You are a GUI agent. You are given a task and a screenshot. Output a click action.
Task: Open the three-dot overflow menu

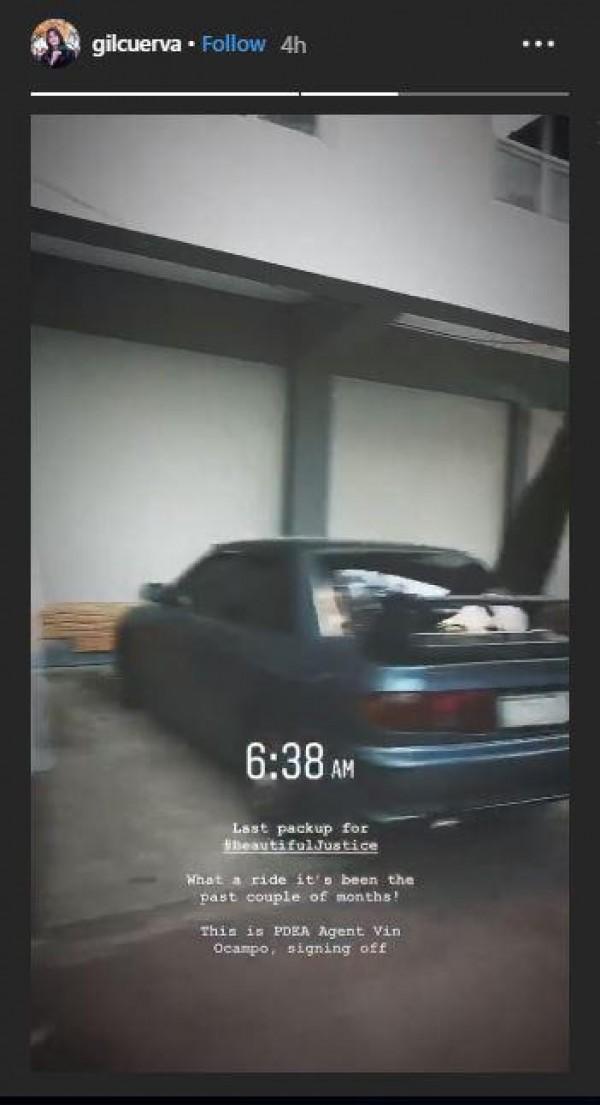coord(538,45)
